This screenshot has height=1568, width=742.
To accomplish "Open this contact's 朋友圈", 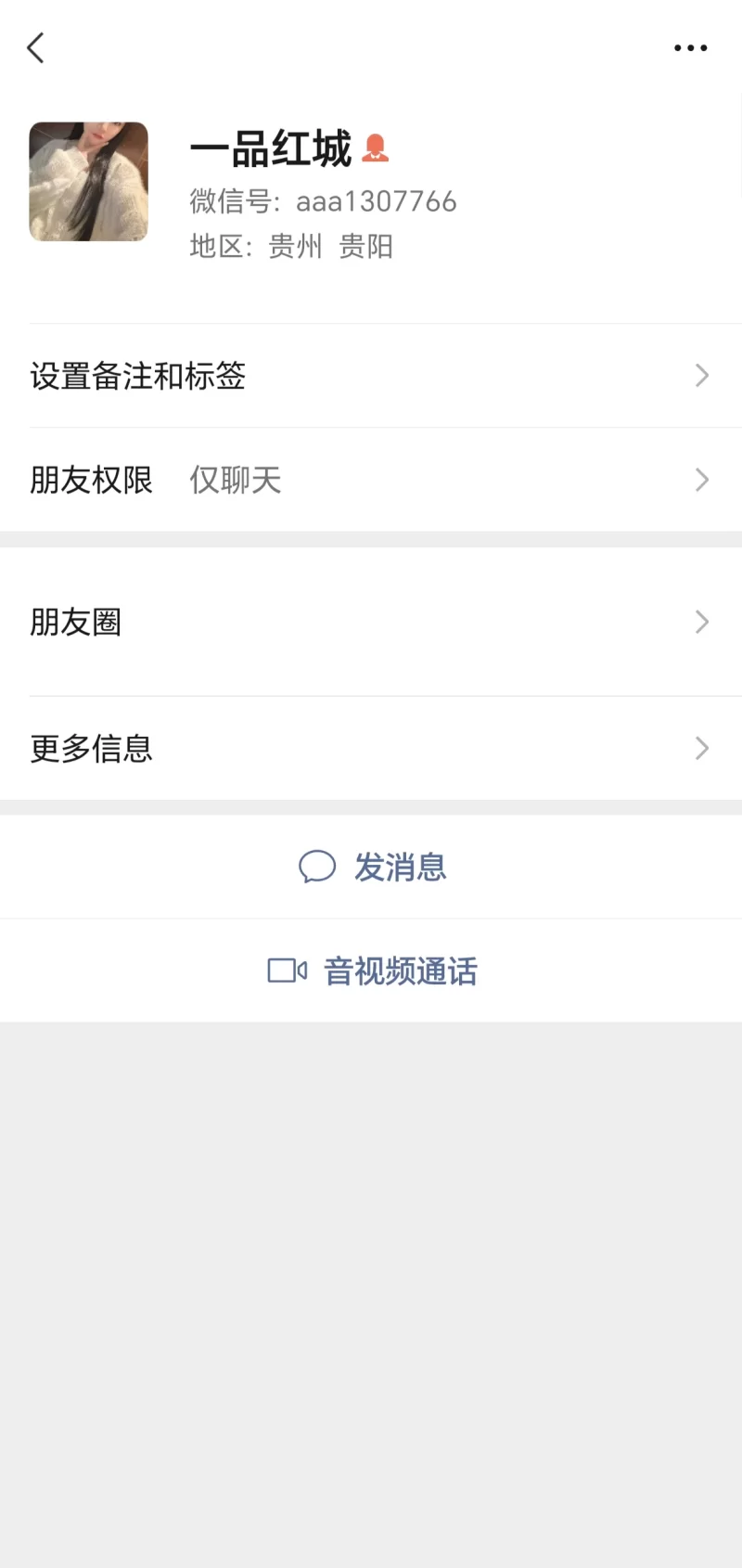I will [371, 622].
